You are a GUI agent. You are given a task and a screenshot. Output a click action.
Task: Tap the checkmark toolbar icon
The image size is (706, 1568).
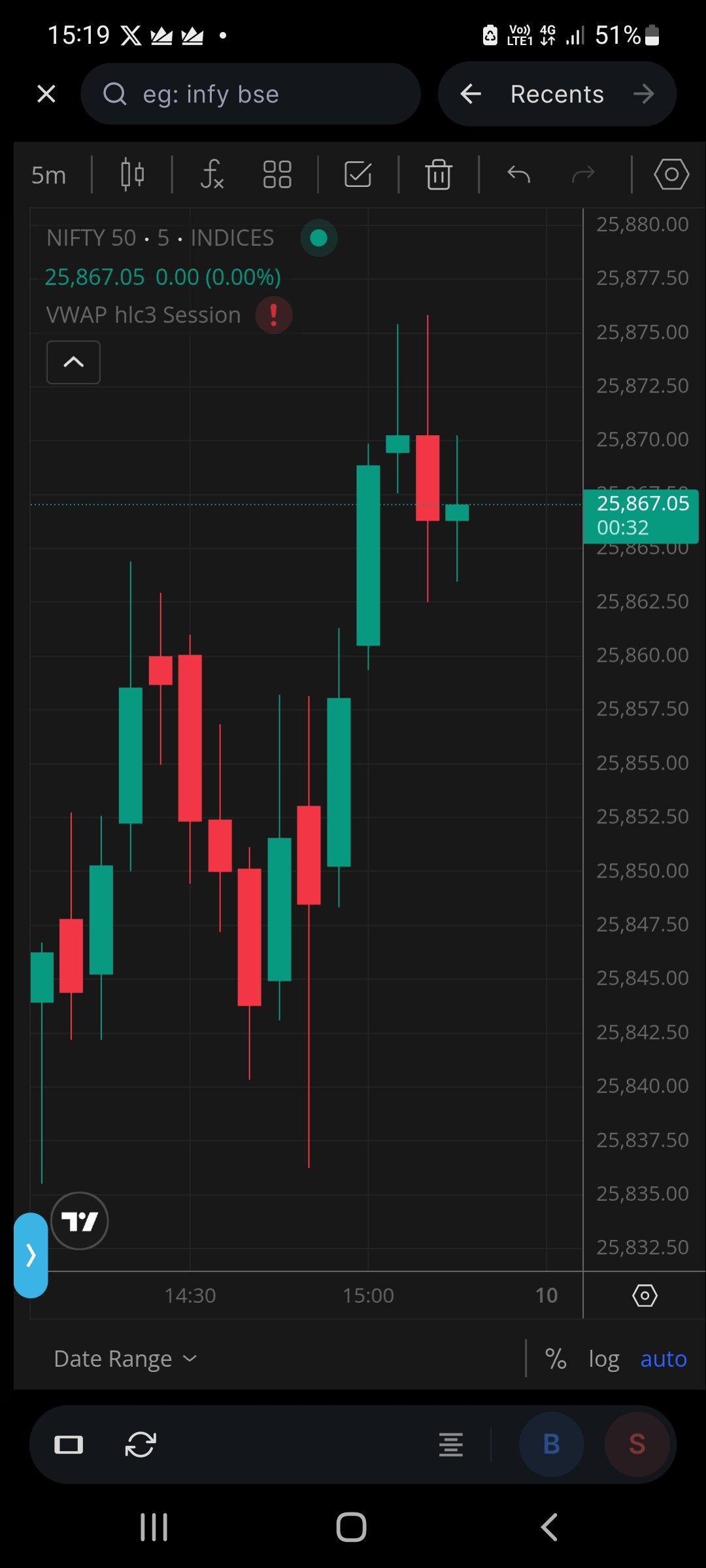click(358, 175)
